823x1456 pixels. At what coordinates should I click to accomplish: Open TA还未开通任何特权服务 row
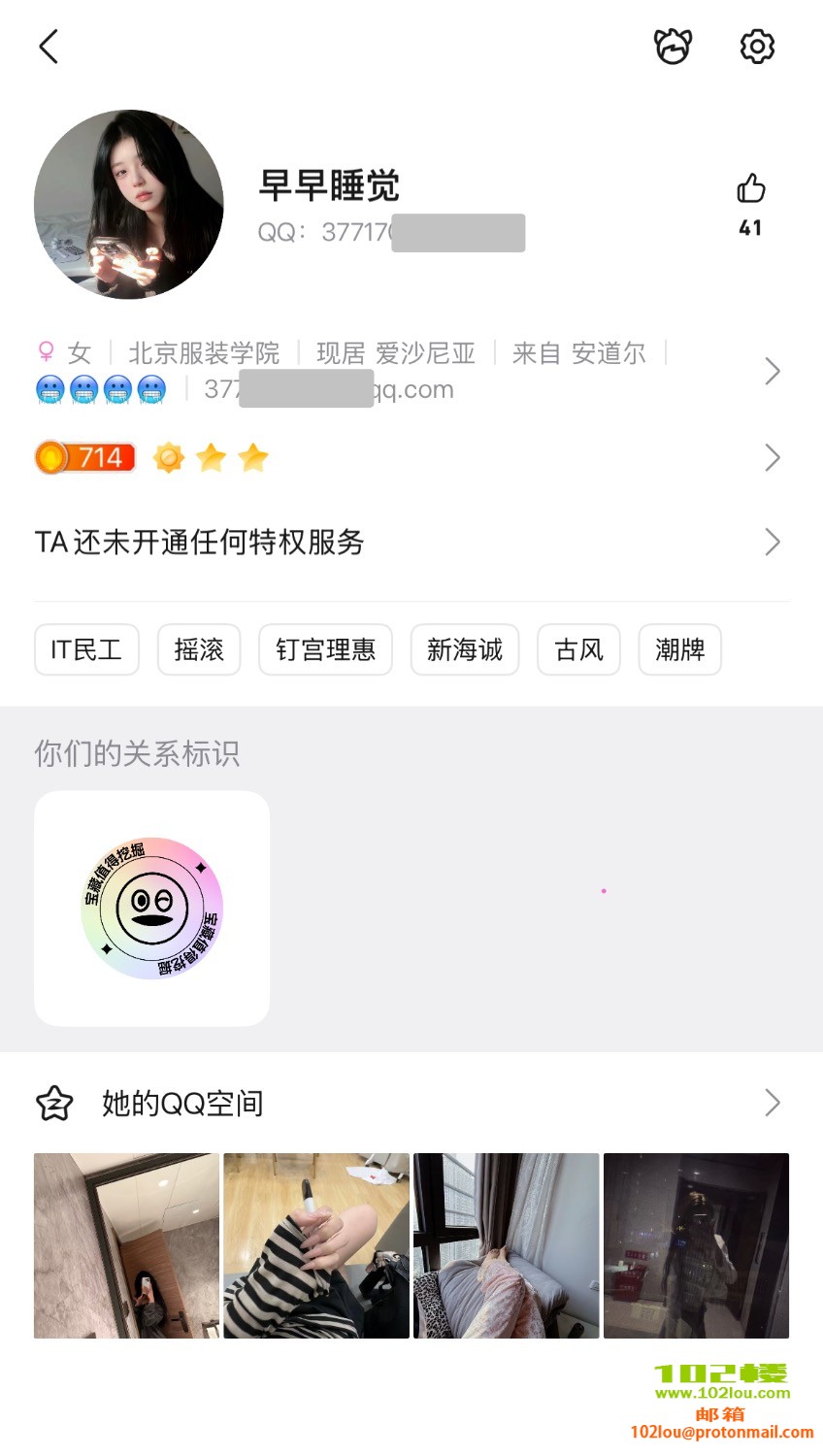pyautogui.click(x=408, y=542)
